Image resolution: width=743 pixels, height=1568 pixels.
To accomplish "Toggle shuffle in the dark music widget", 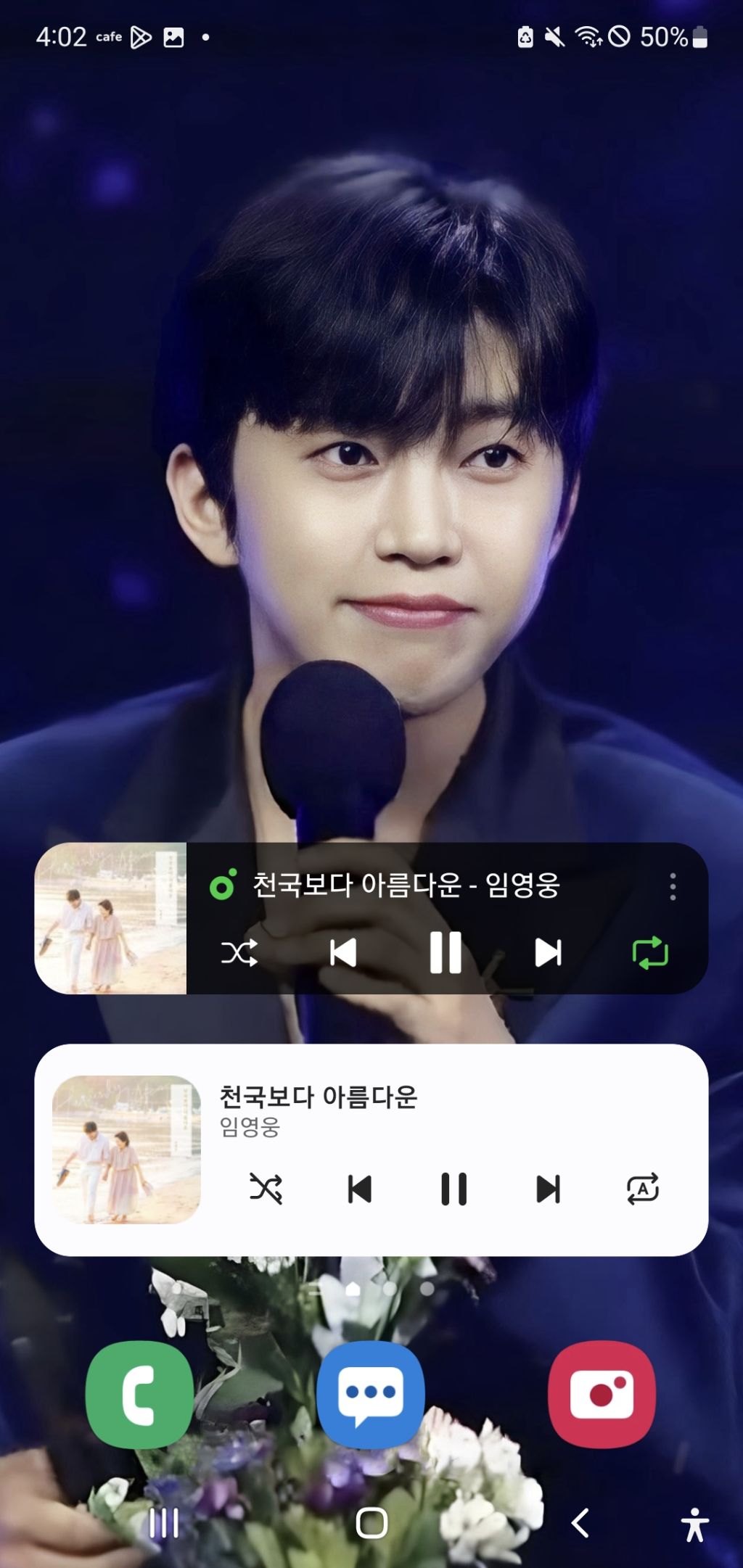I will coord(239,953).
